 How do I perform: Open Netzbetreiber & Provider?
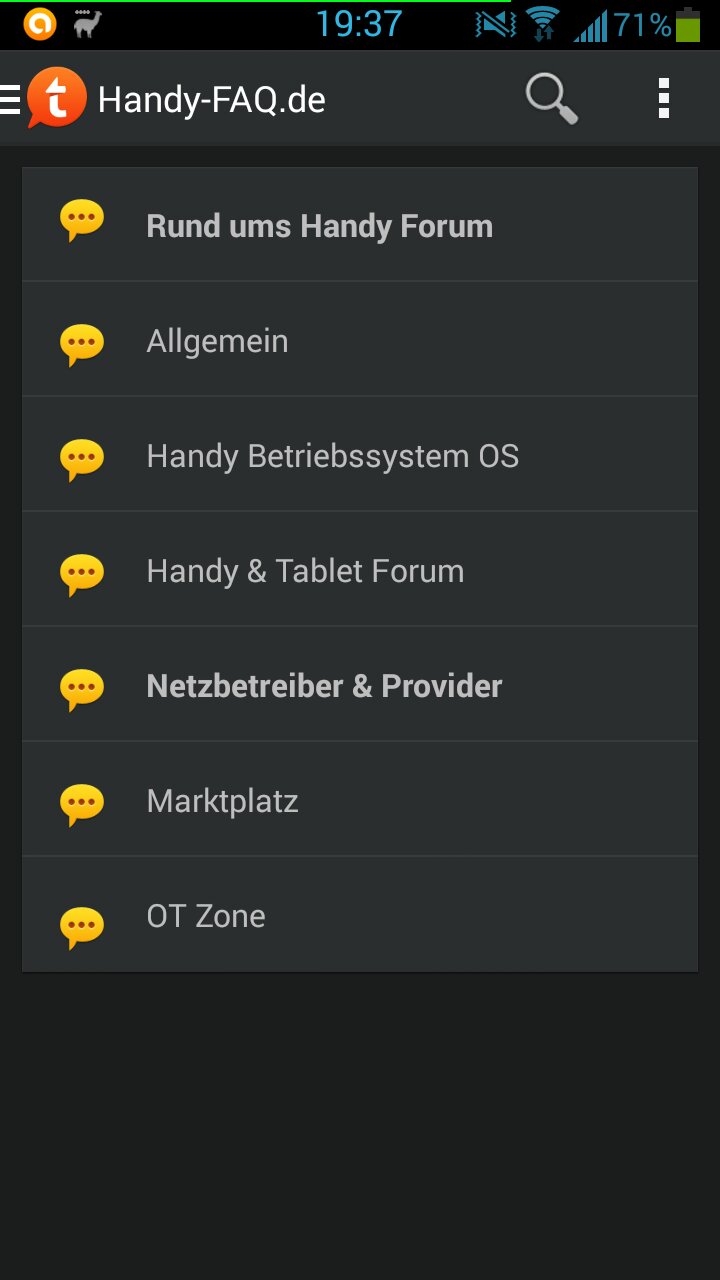(360, 685)
